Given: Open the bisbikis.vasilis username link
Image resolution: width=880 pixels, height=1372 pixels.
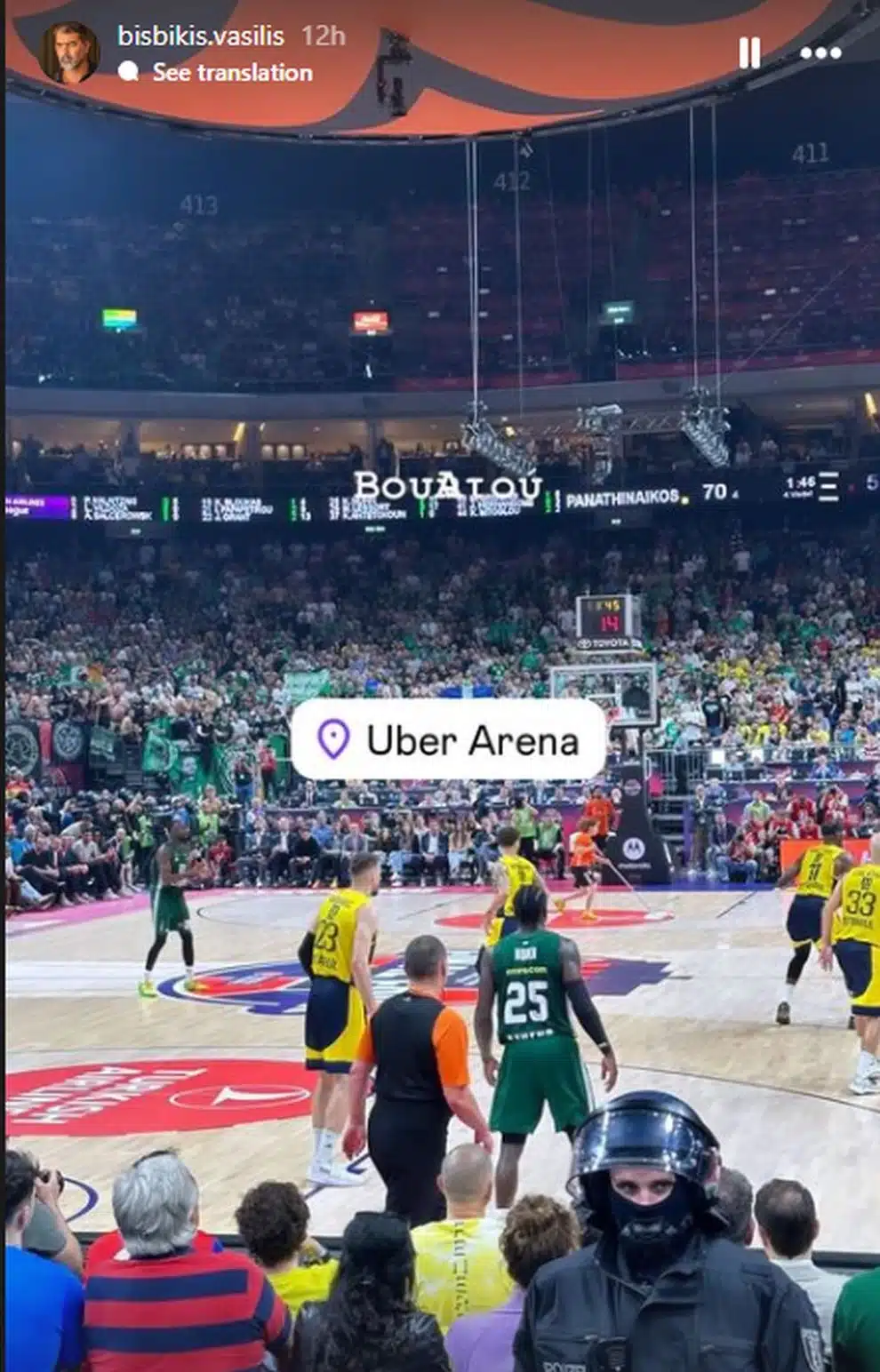Looking at the screenshot, I should [201, 36].
